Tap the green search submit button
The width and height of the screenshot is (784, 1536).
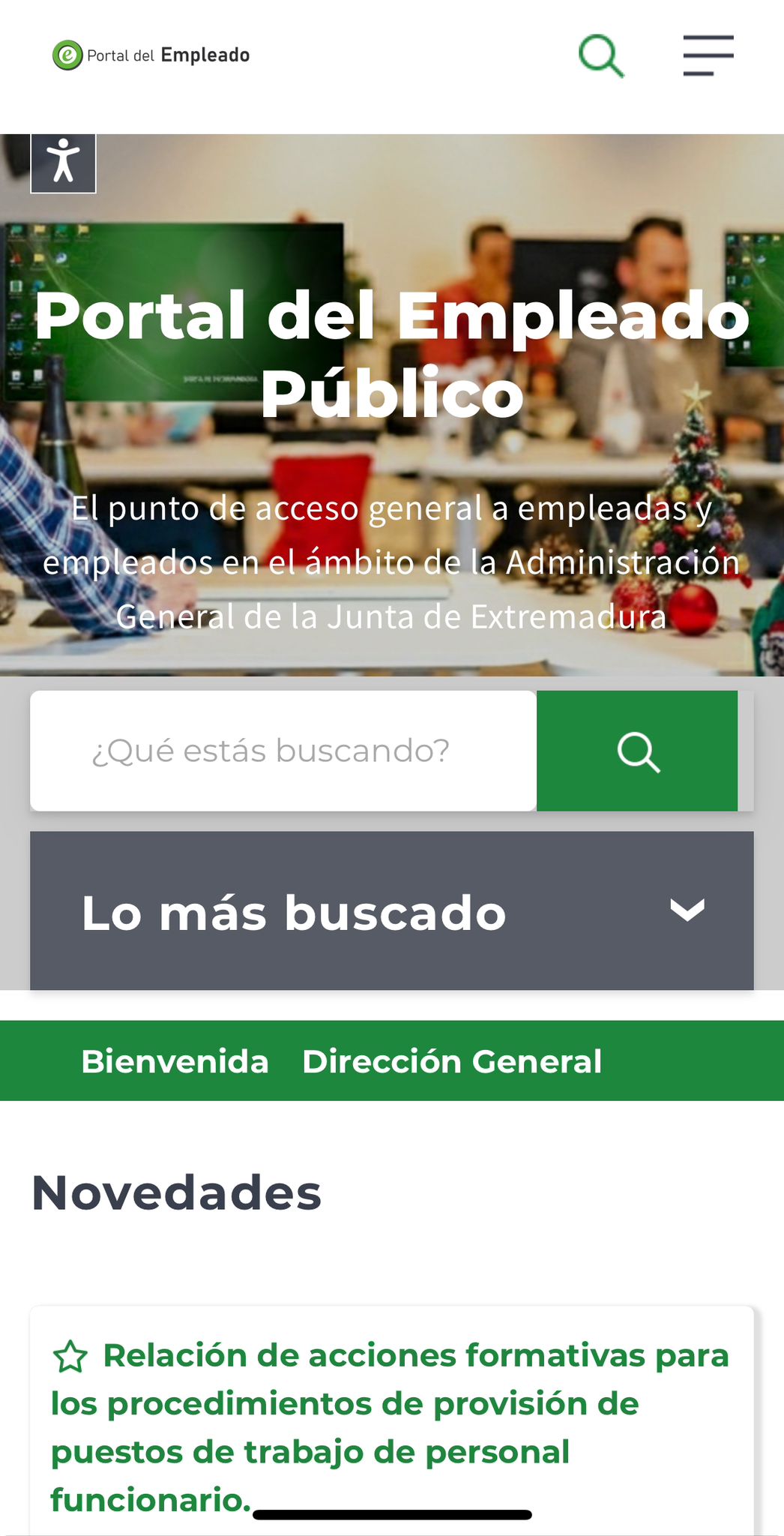pos(638,751)
